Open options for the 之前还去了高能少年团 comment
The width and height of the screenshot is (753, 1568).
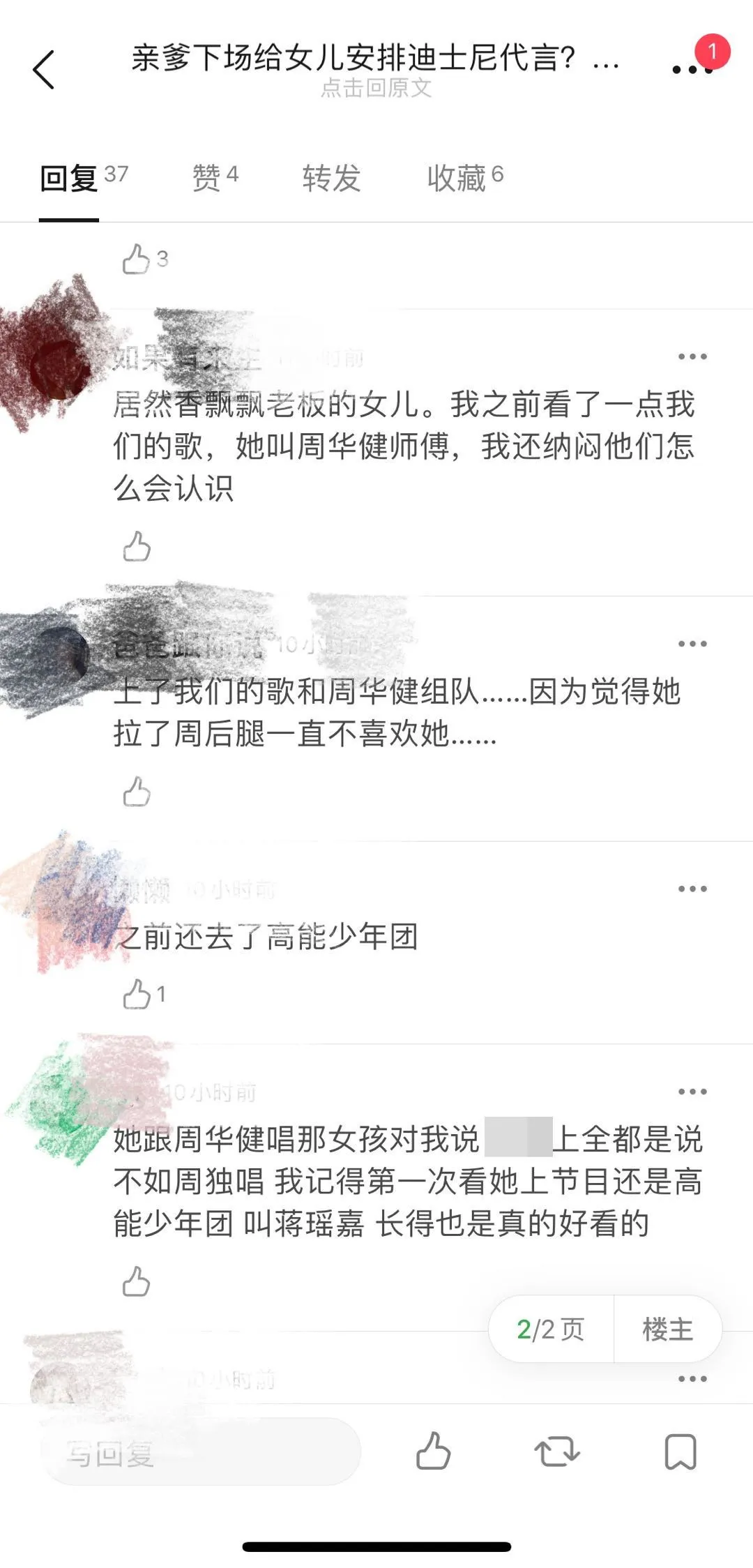point(692,889)
